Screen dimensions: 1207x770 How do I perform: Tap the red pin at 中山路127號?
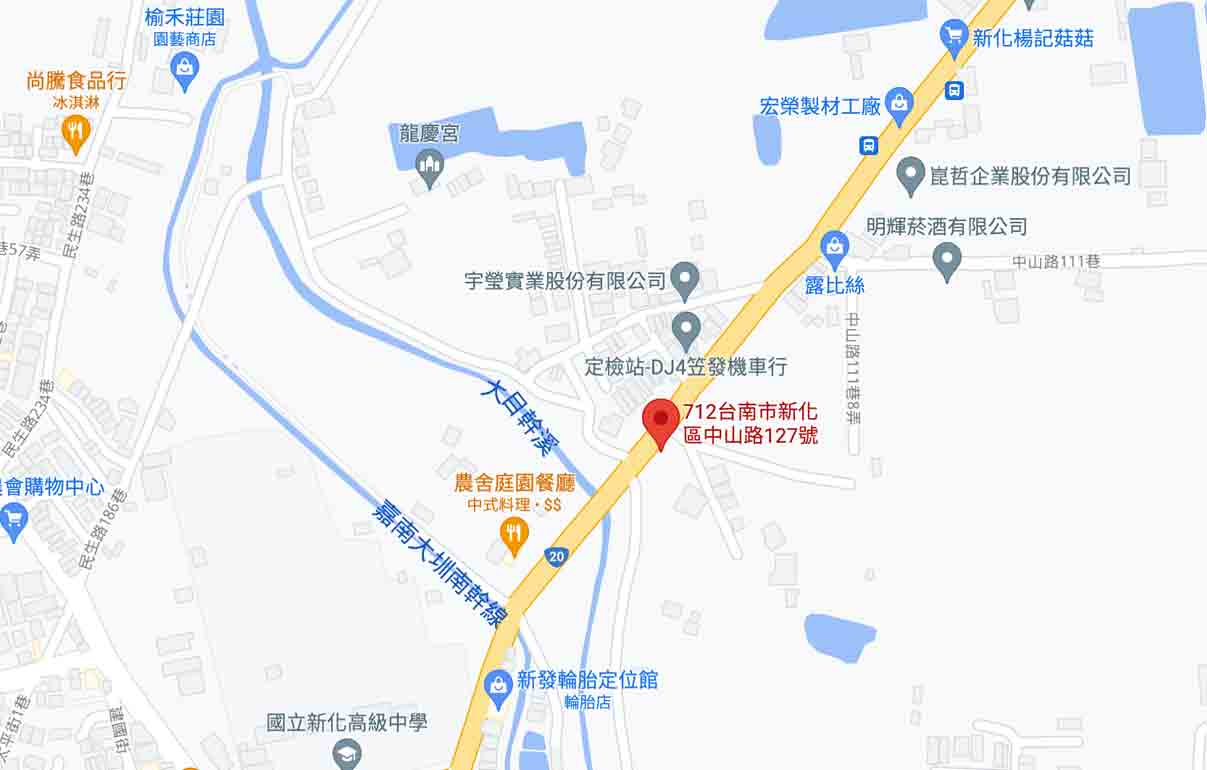[660, 419]
